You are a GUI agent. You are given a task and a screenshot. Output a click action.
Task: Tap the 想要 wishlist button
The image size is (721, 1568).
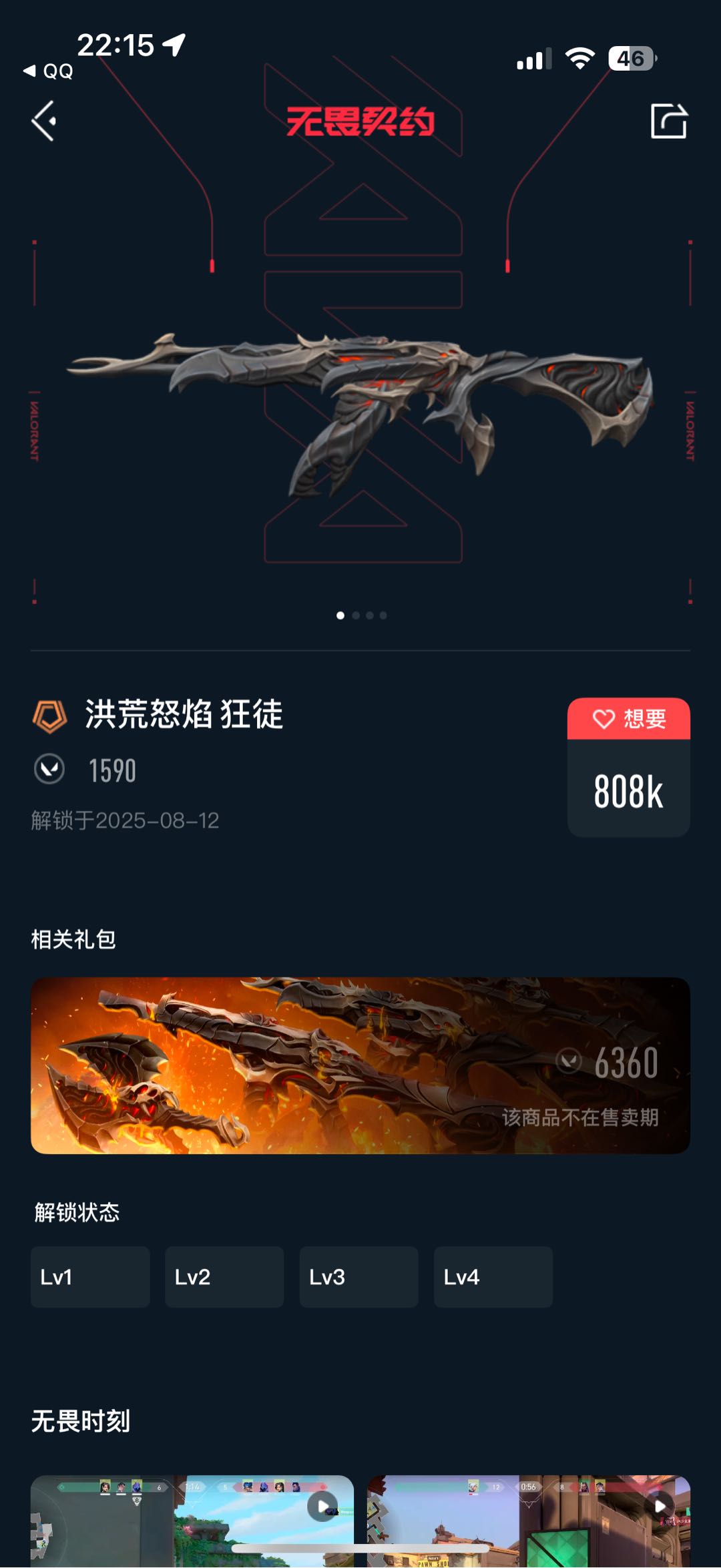point(628,719)
